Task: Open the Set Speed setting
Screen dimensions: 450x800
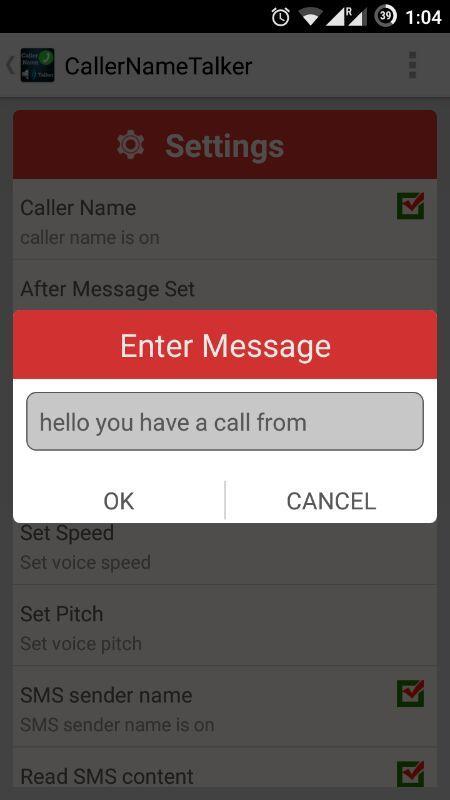Action: point(225,554)
